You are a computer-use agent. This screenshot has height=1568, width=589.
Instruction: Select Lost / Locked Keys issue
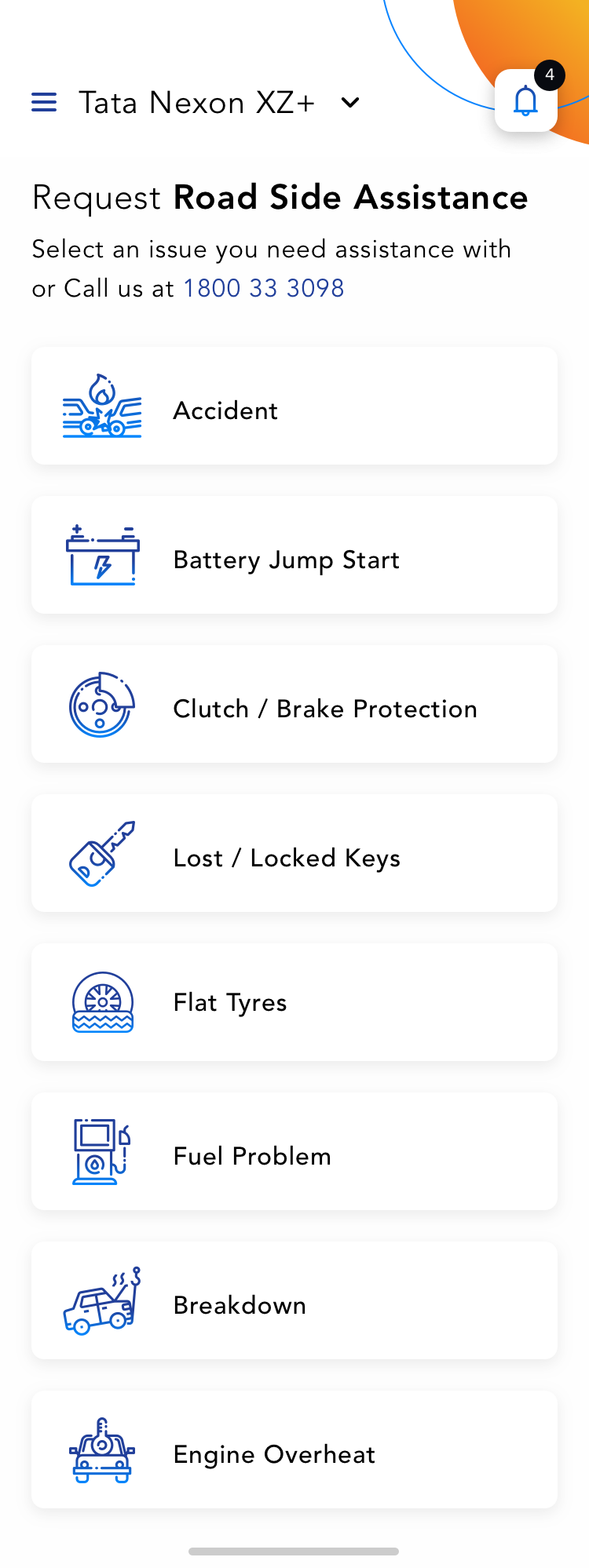pos(294,853)
